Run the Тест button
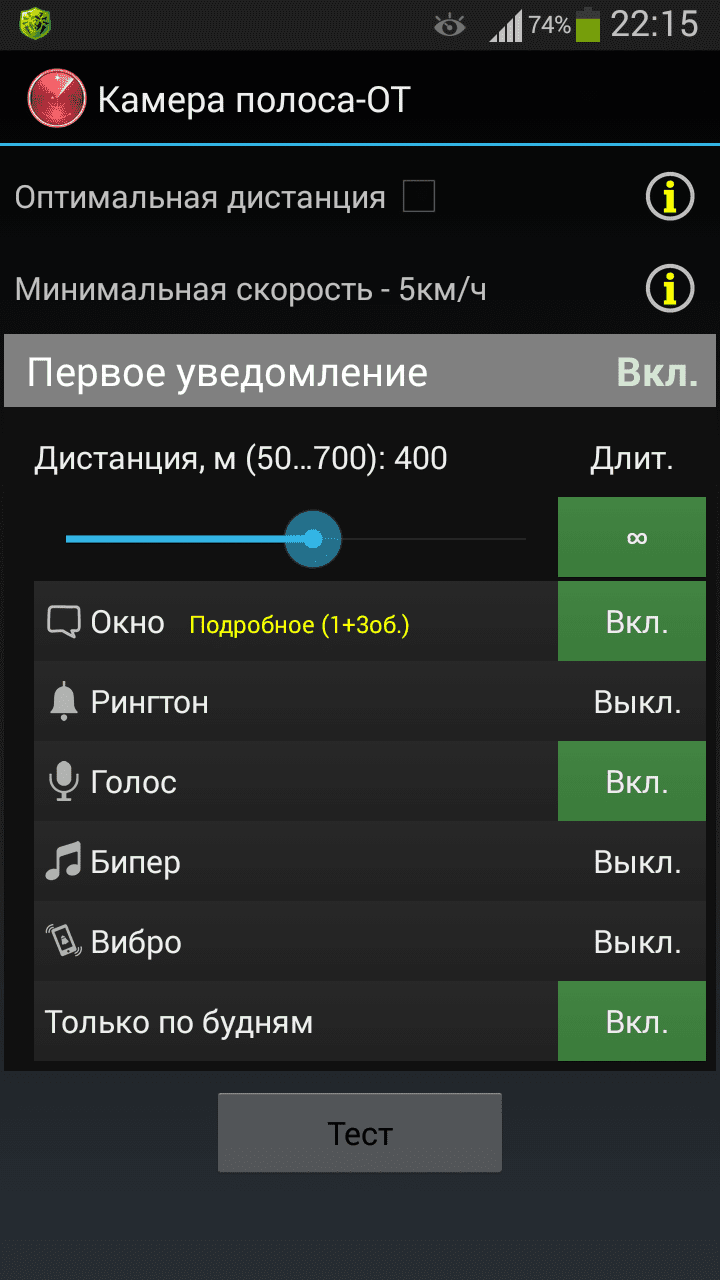Image resolution: width=720 pixels, height=1280 pixels. 360,1133
